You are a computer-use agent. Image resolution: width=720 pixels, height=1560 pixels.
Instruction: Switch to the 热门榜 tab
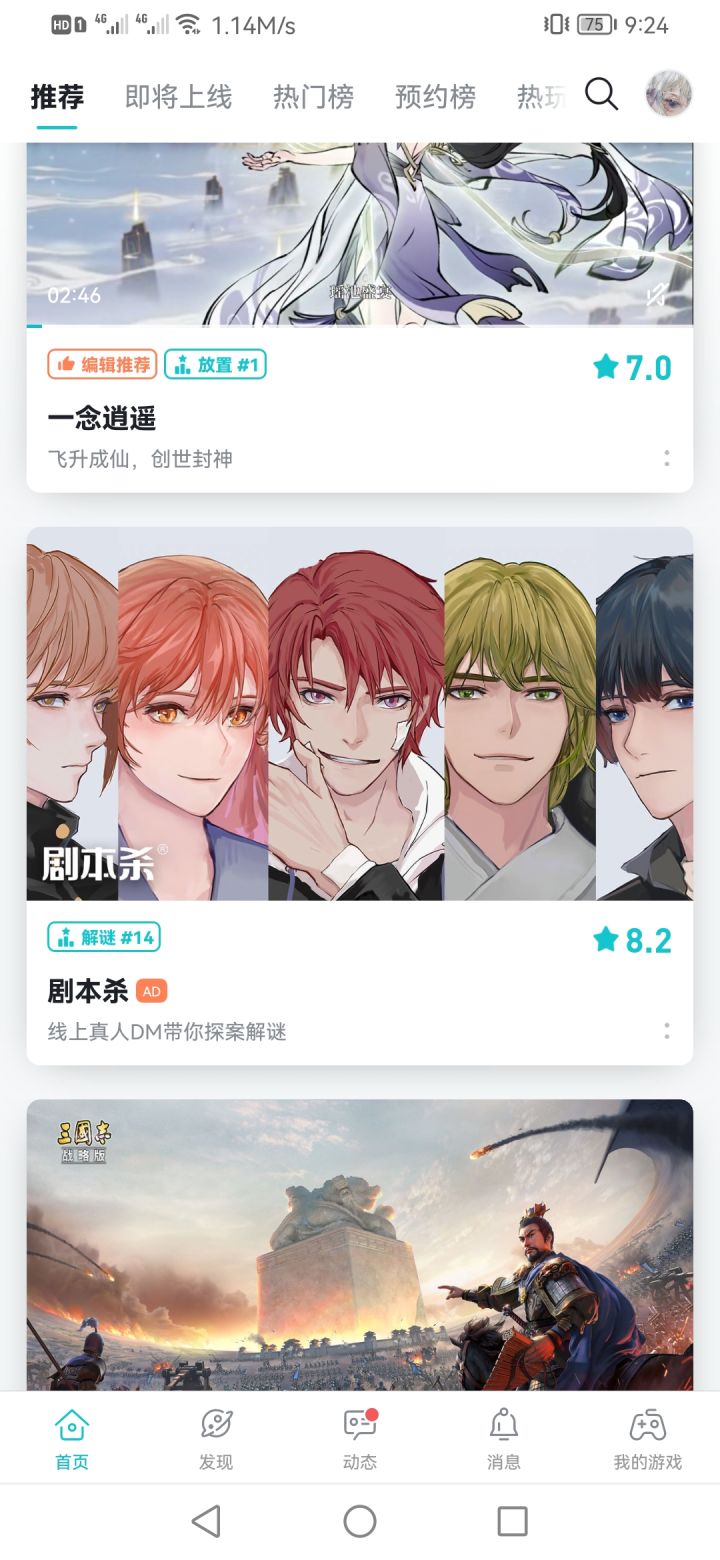[311, 95]
